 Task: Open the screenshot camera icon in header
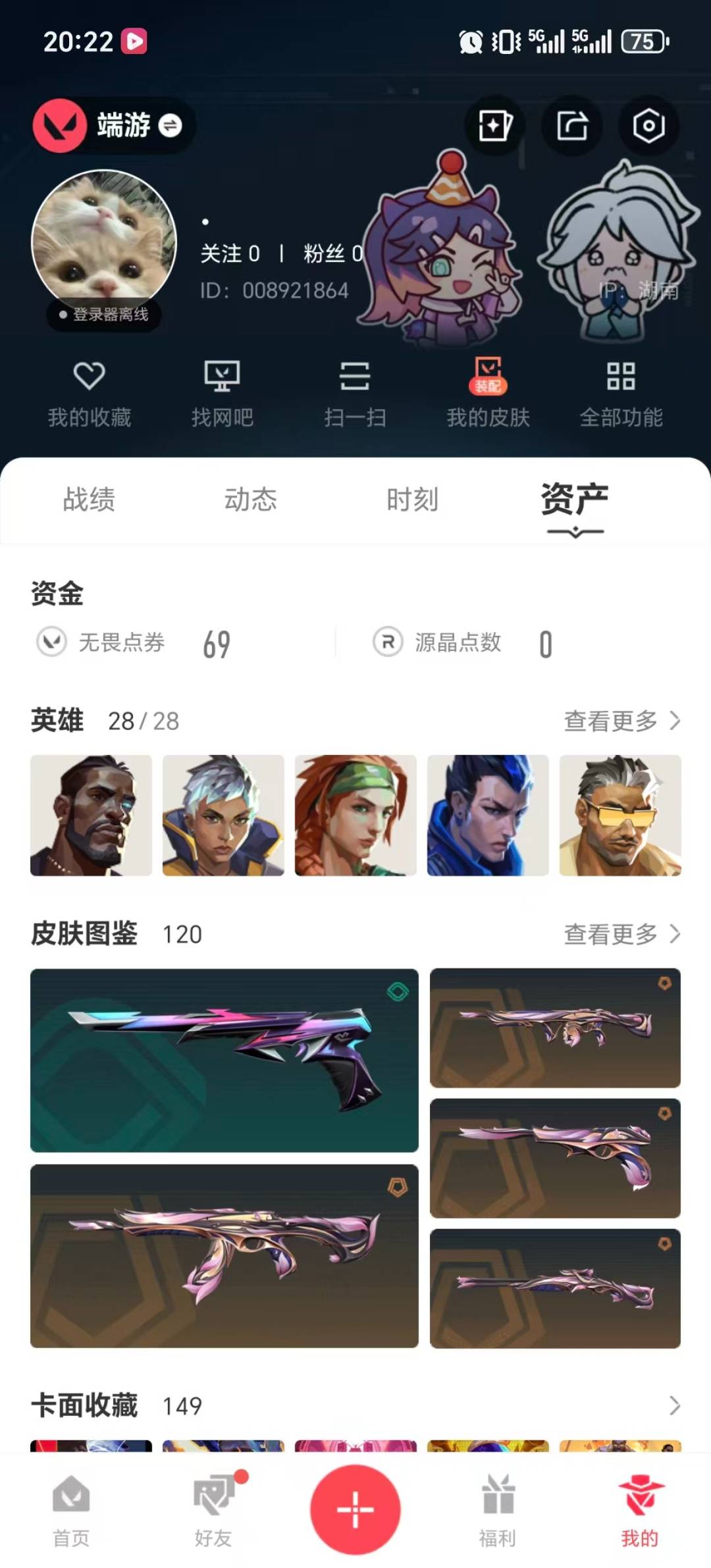tap(648, 126)
